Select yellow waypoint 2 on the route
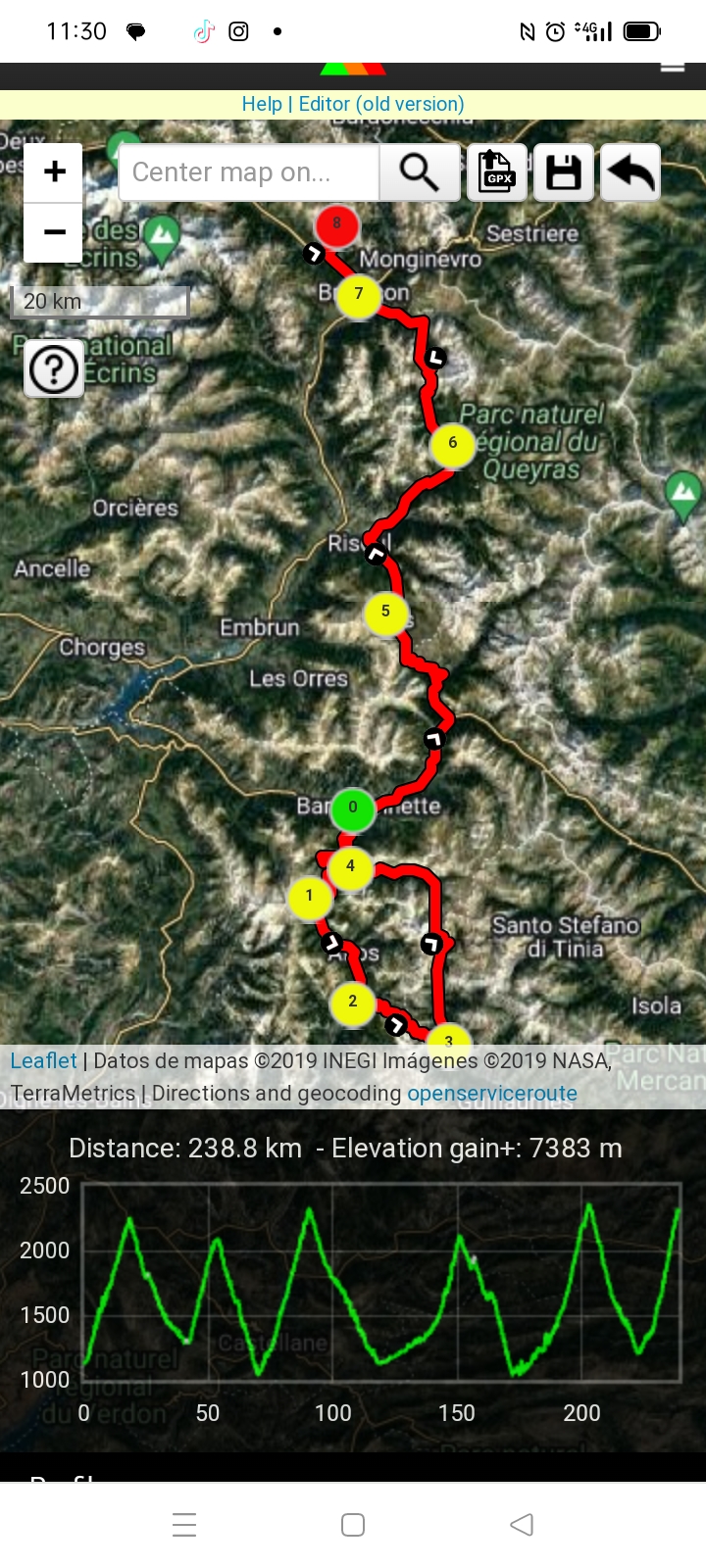 click(352, 1003)
